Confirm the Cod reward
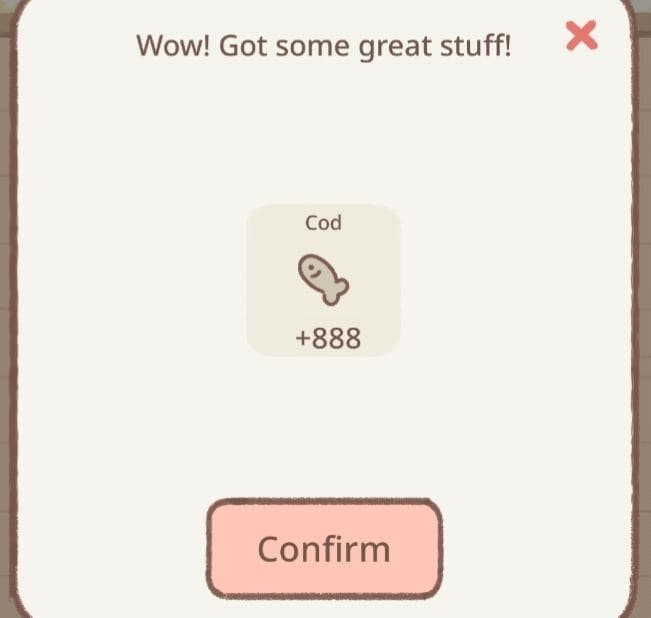 (324, 549)
